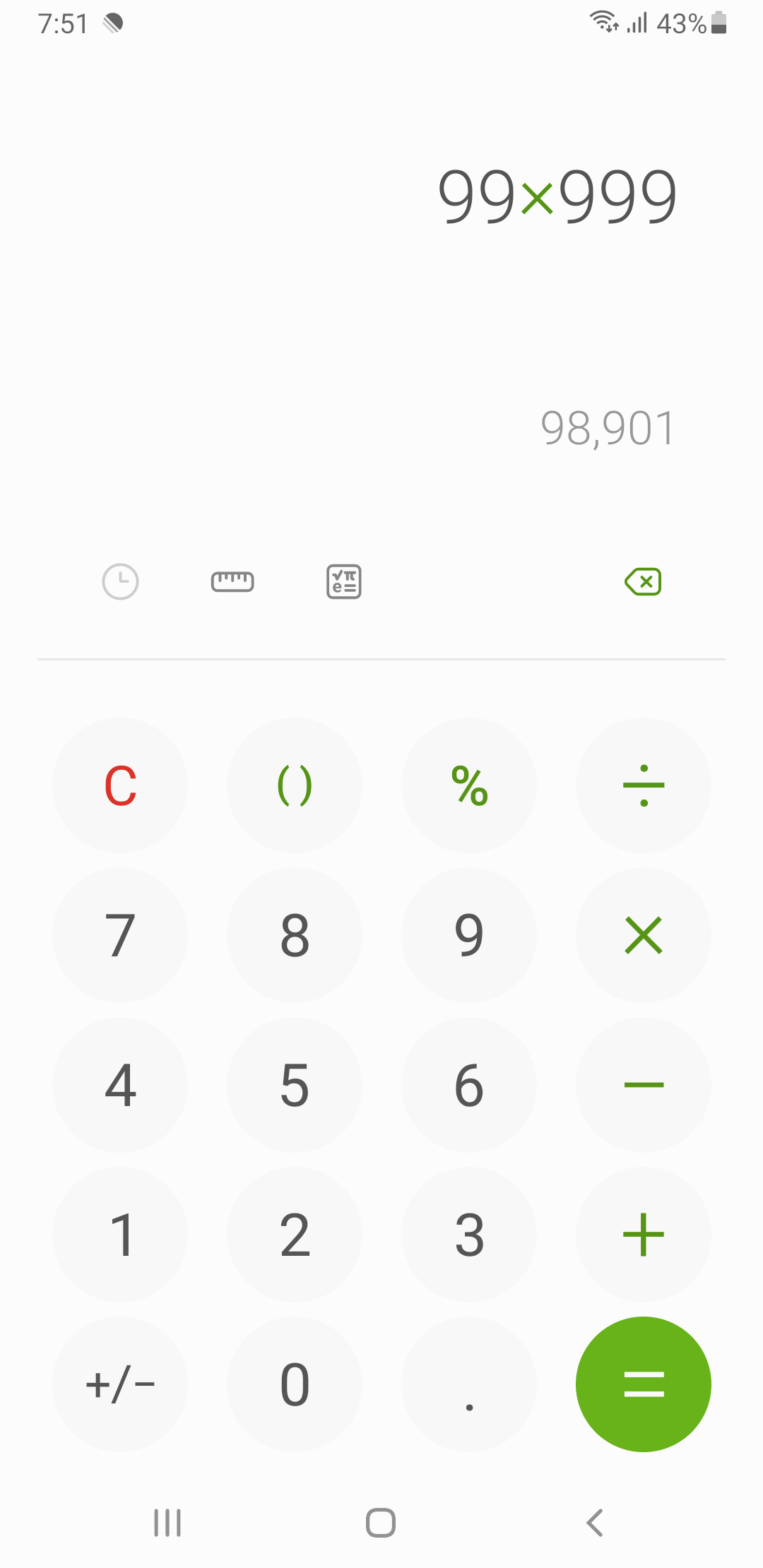Add with the plus key
This screenshot has width=763, height=1568.
[x=644, y=1235]
